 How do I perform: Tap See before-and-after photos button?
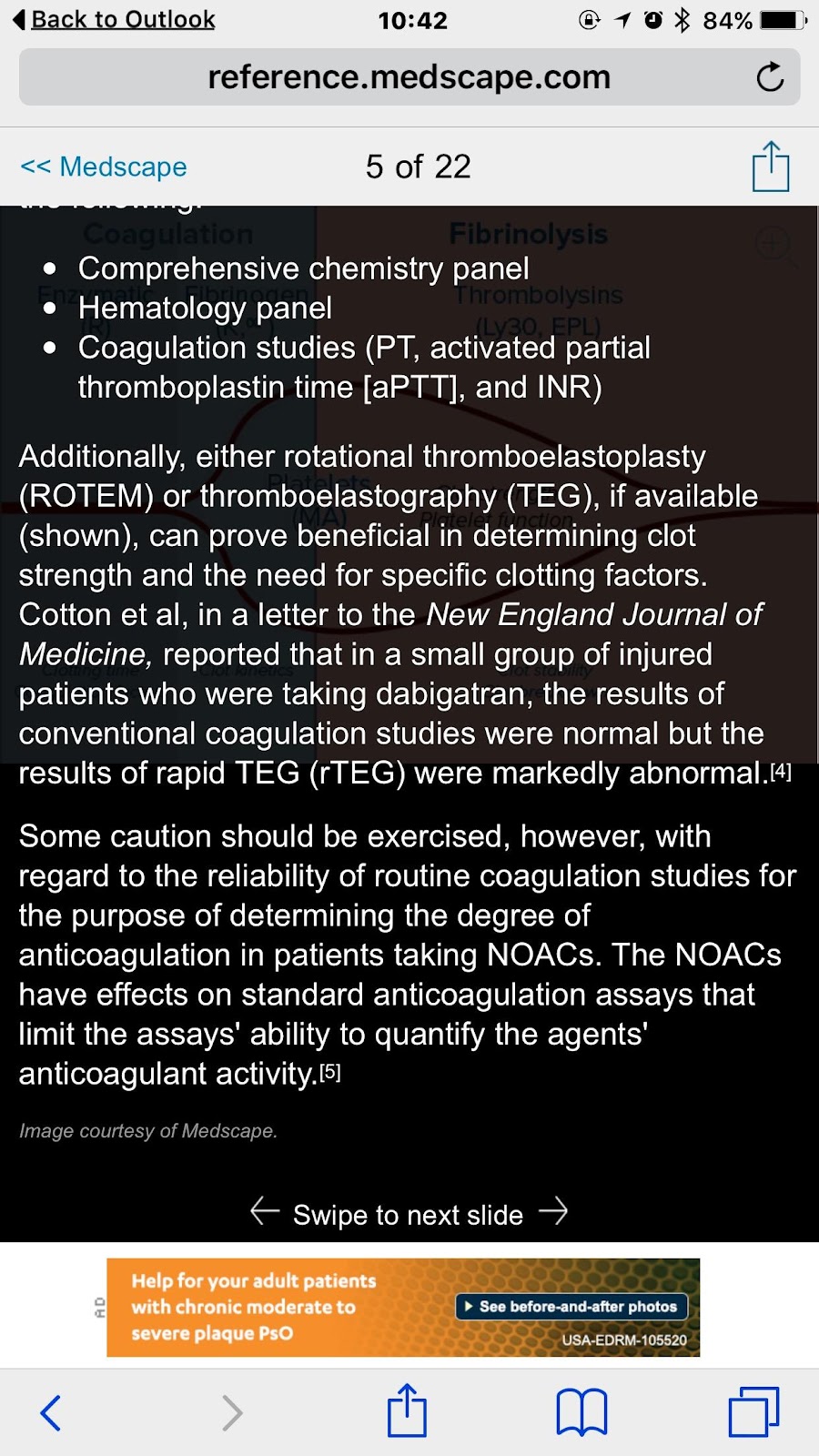(571, 1307)
